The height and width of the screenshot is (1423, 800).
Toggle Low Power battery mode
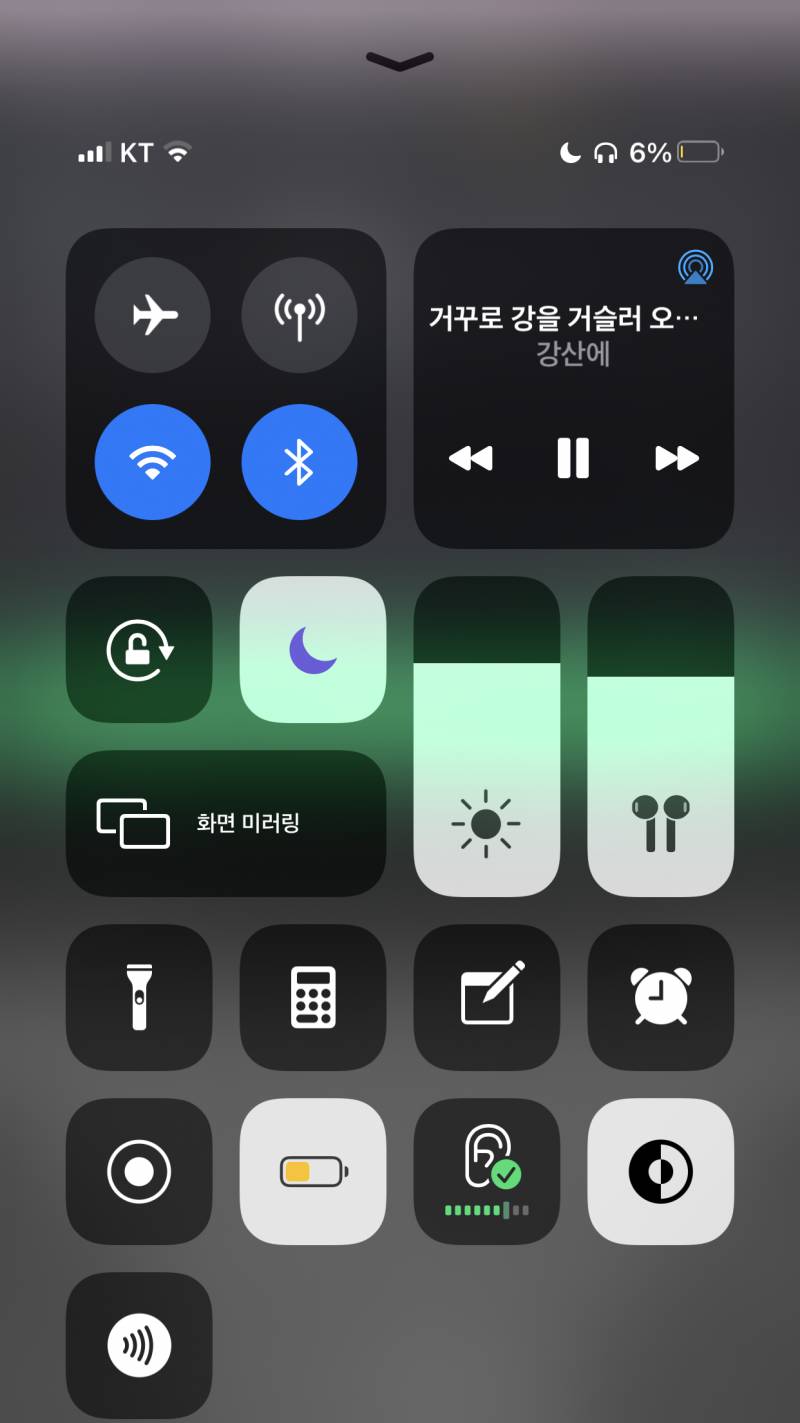[313, 1171]
